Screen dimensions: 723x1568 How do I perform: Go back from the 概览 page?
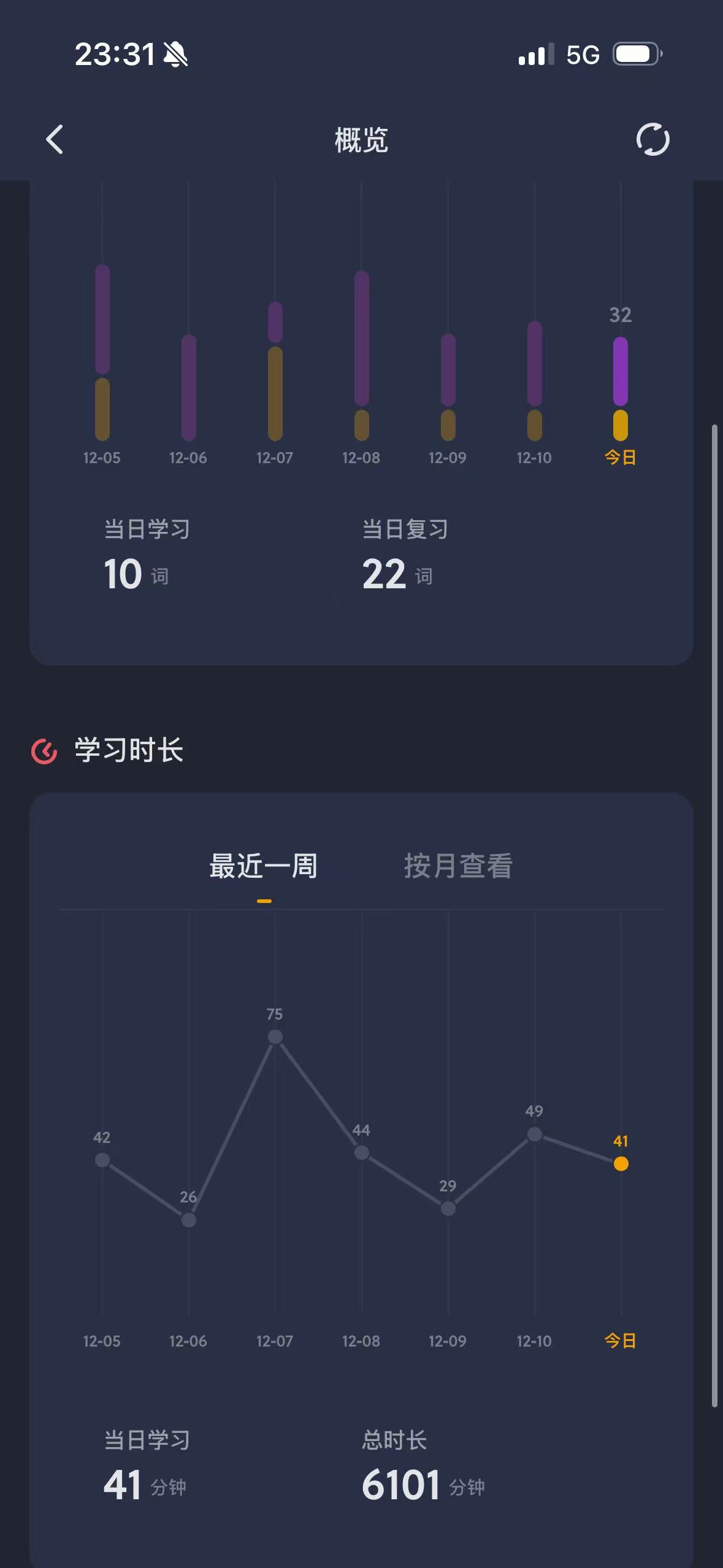click(x=55, y=139)
